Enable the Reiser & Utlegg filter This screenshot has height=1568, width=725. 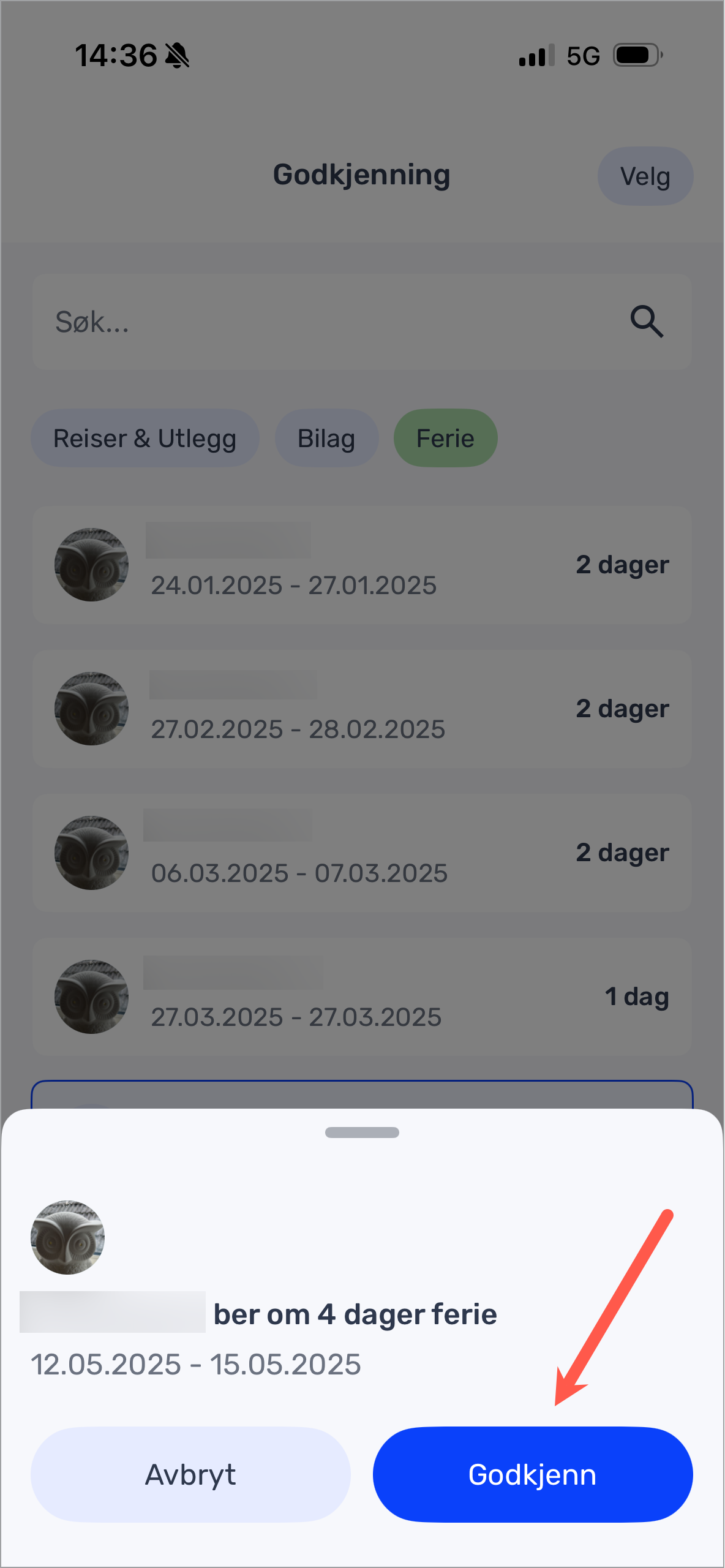coord(145,437)
